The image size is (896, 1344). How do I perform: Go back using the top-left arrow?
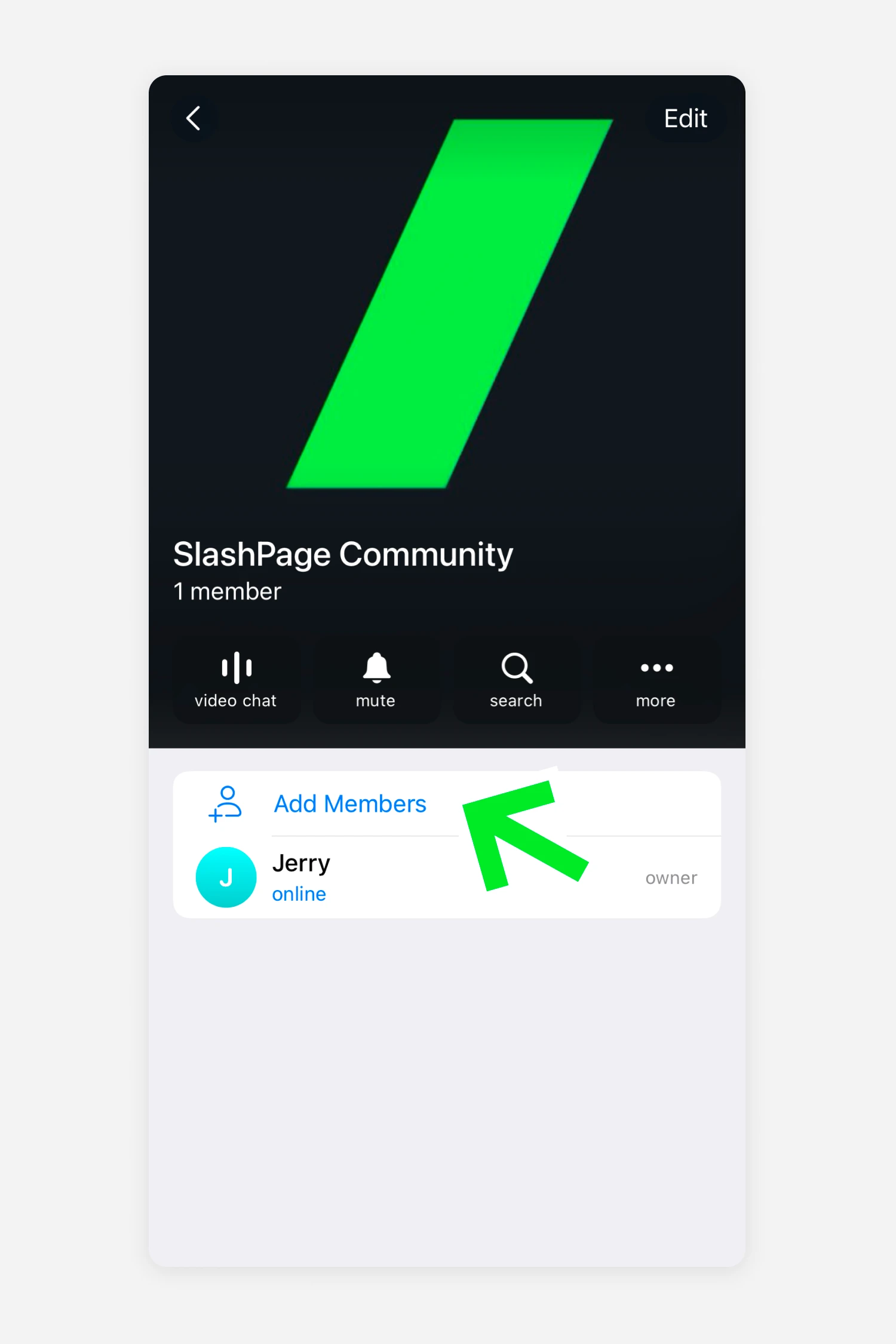click(194, 118)
